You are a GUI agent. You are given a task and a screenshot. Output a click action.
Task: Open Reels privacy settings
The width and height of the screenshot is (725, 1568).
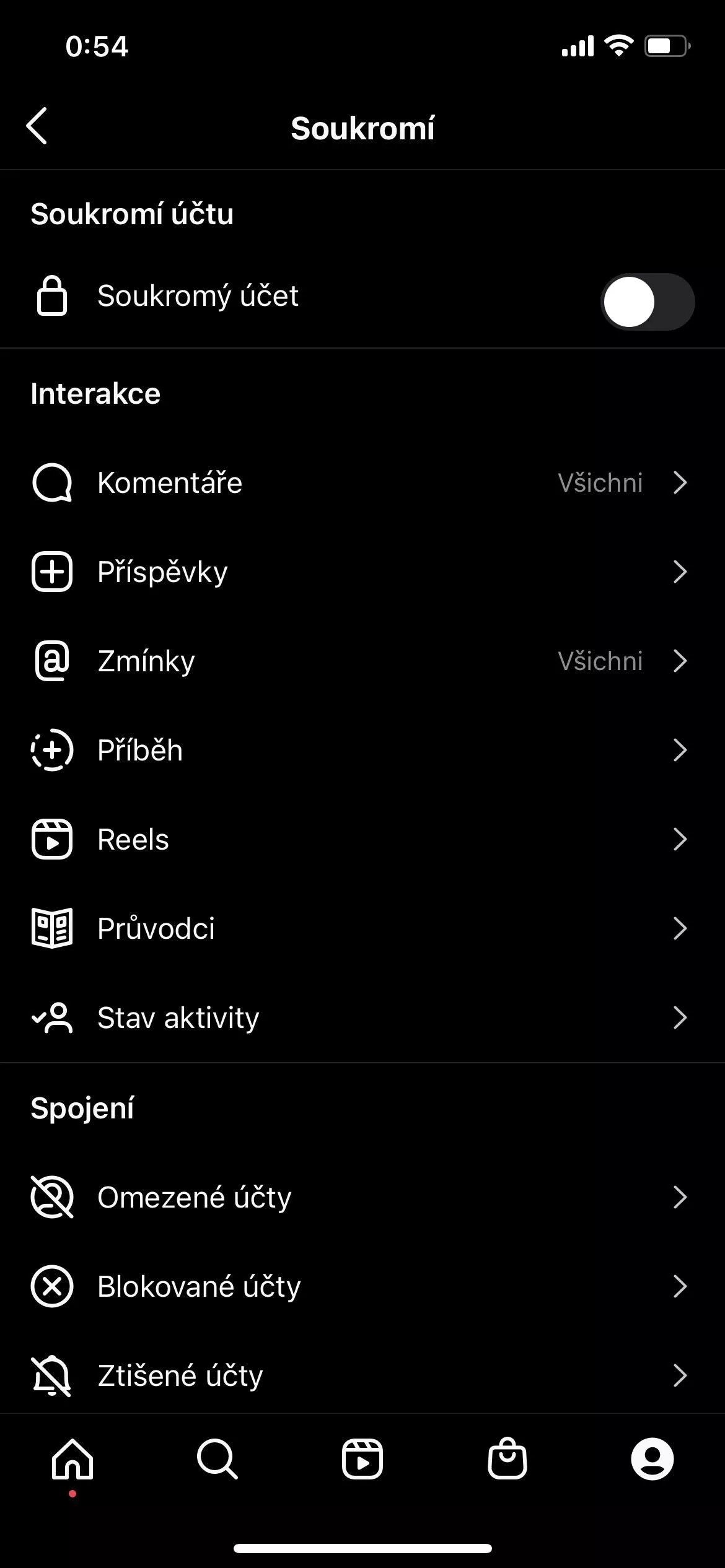[x=362, y=839]
